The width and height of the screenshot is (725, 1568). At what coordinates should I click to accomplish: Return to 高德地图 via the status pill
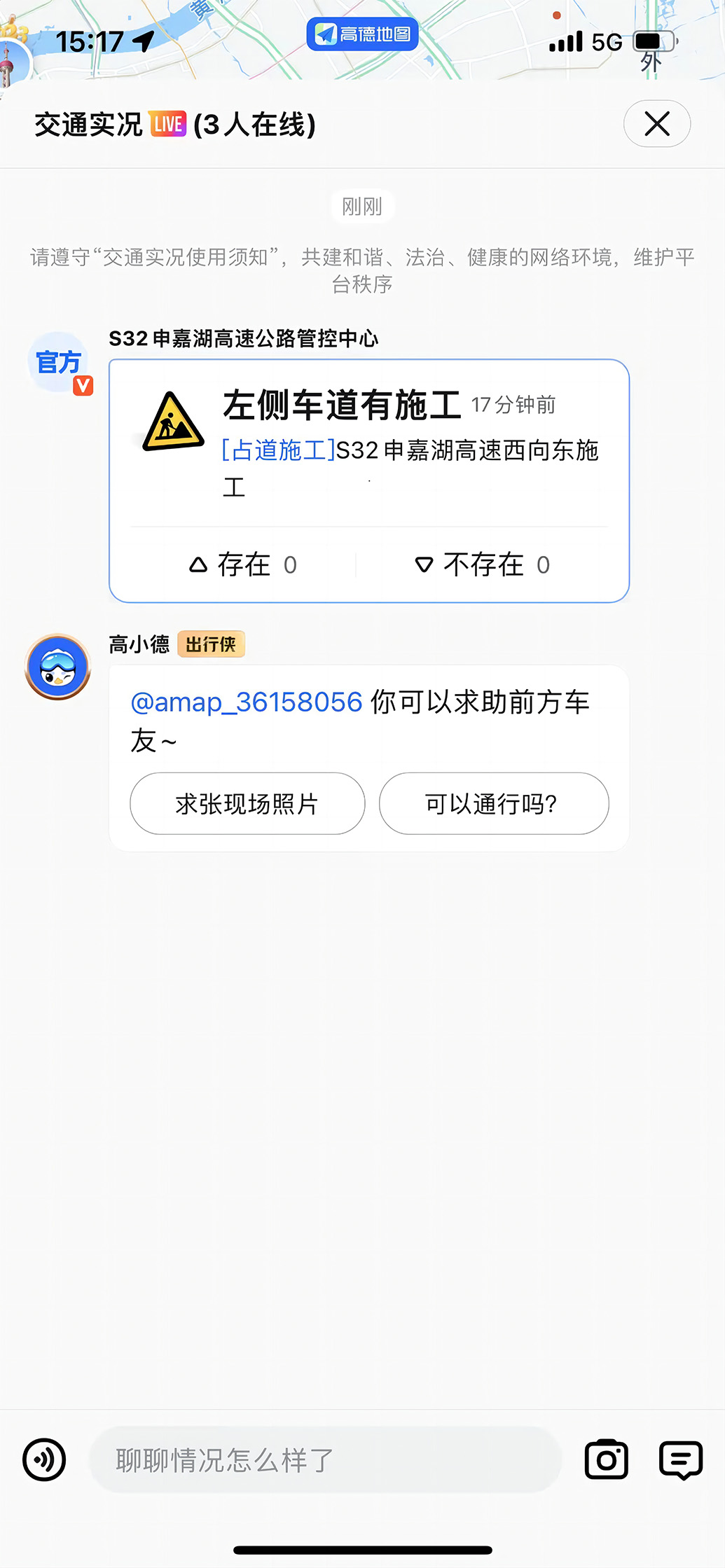point(362,34)
